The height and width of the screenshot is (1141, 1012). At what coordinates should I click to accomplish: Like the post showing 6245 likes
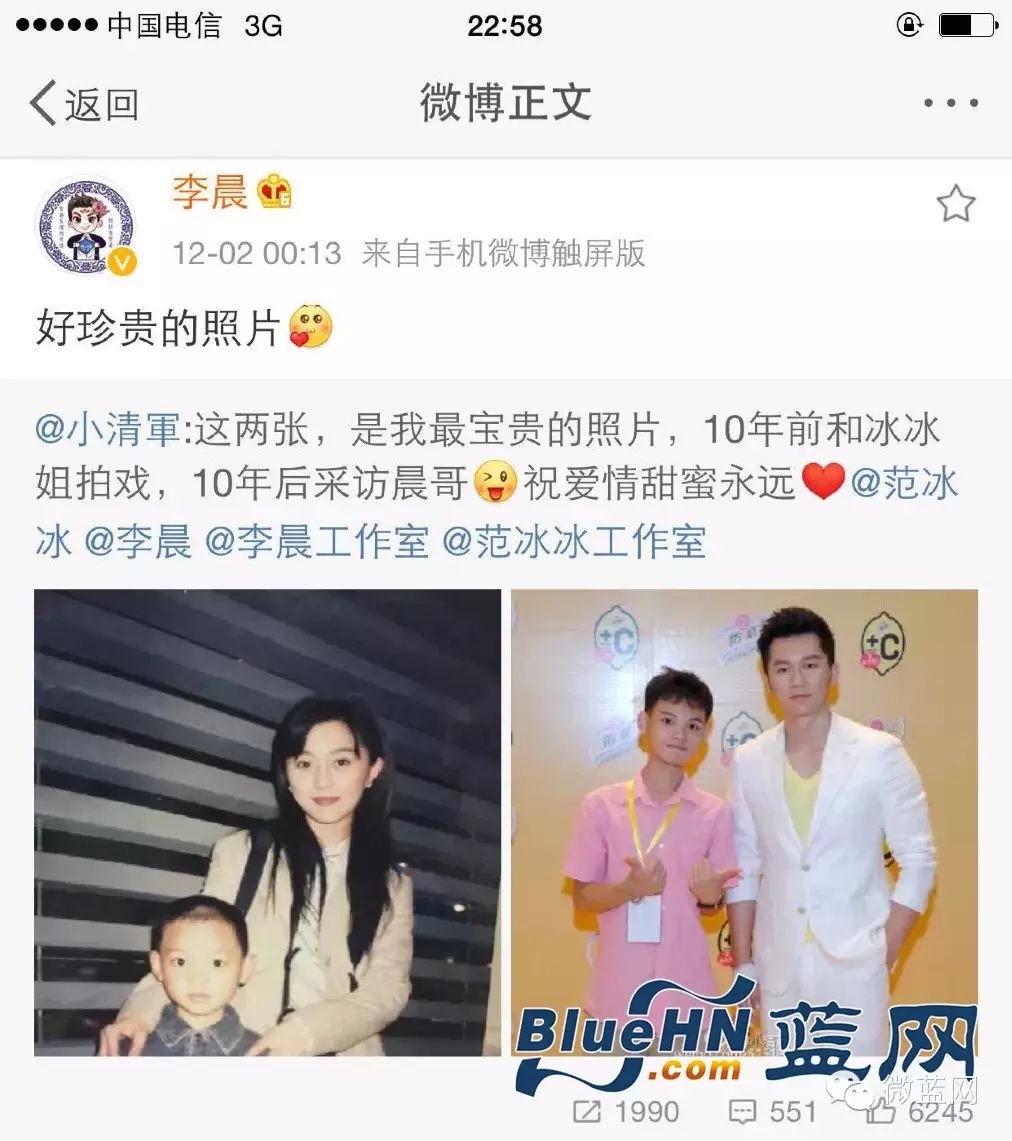(920, 1111)
